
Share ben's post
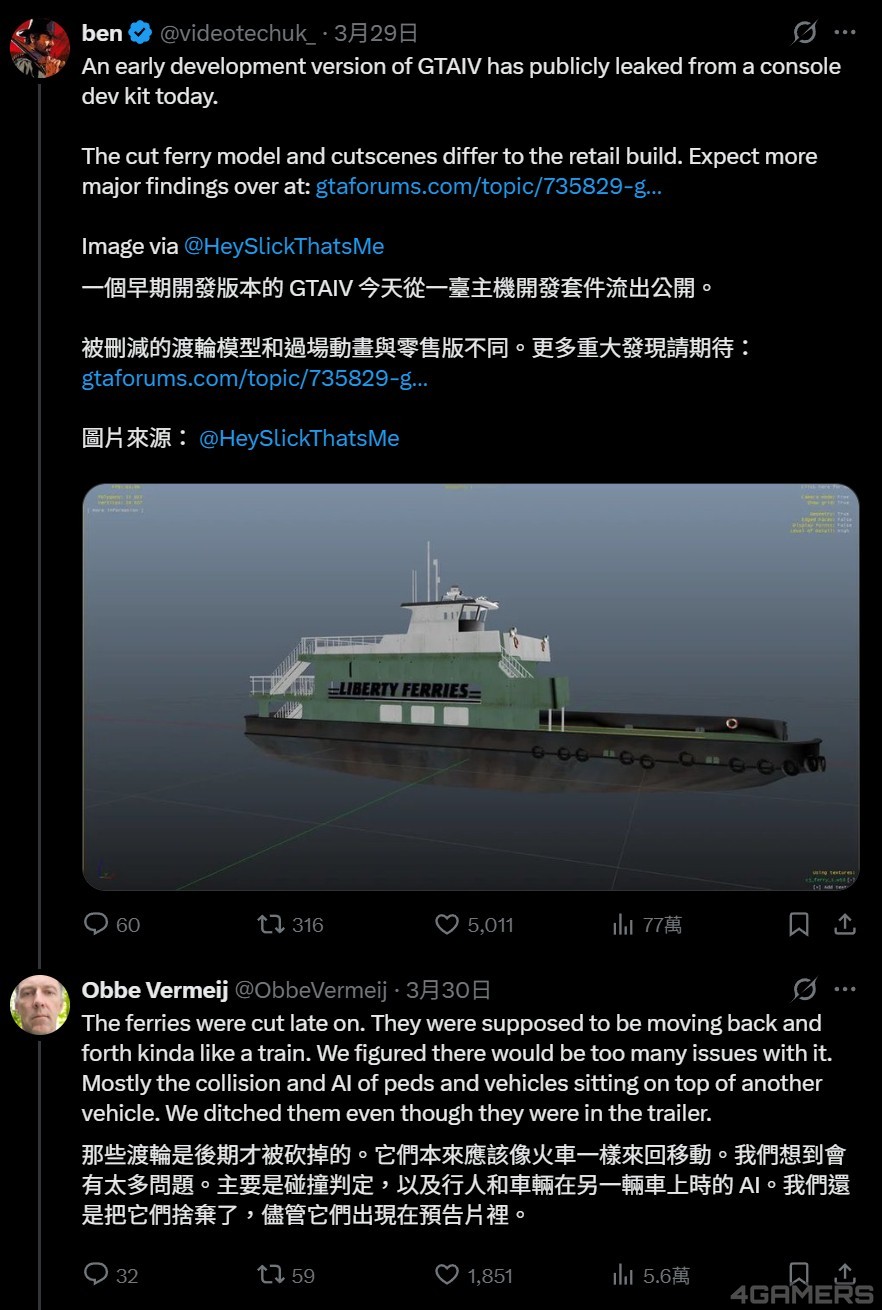(x=845, y=924)
